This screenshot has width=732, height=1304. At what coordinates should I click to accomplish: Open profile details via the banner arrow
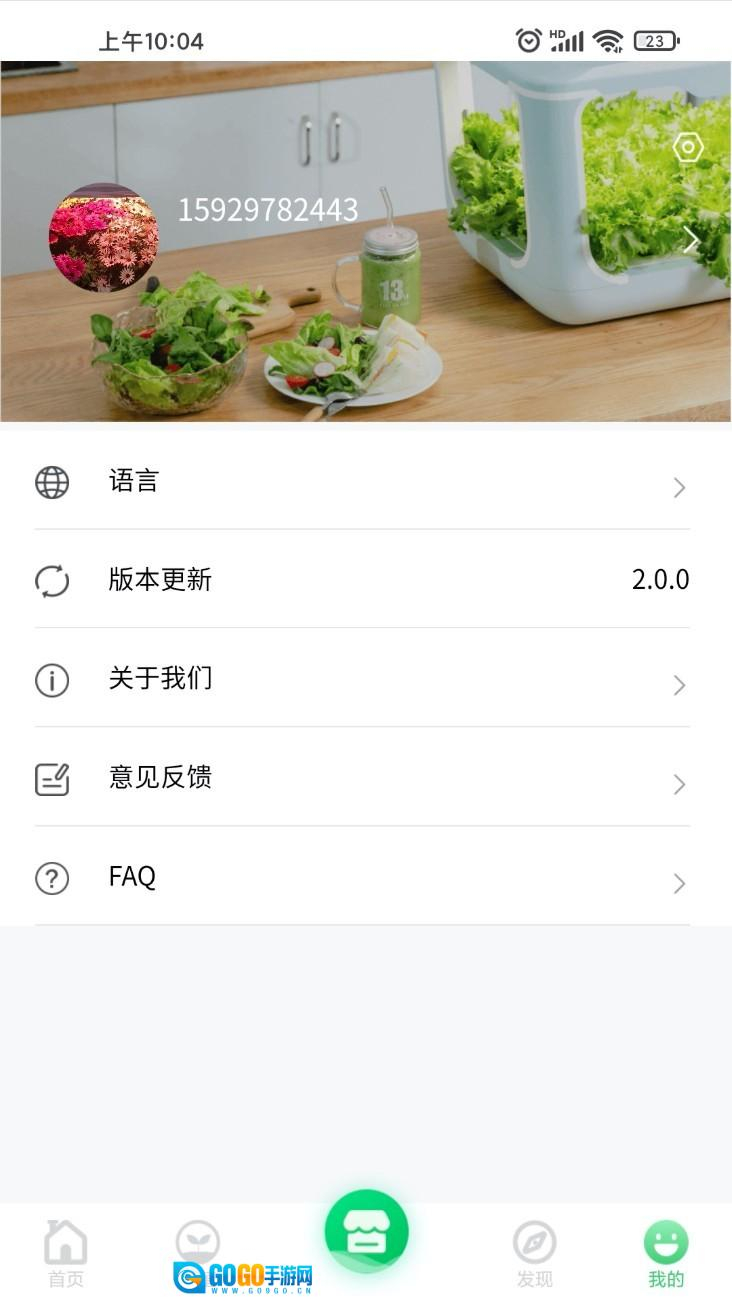coord(690,239)
